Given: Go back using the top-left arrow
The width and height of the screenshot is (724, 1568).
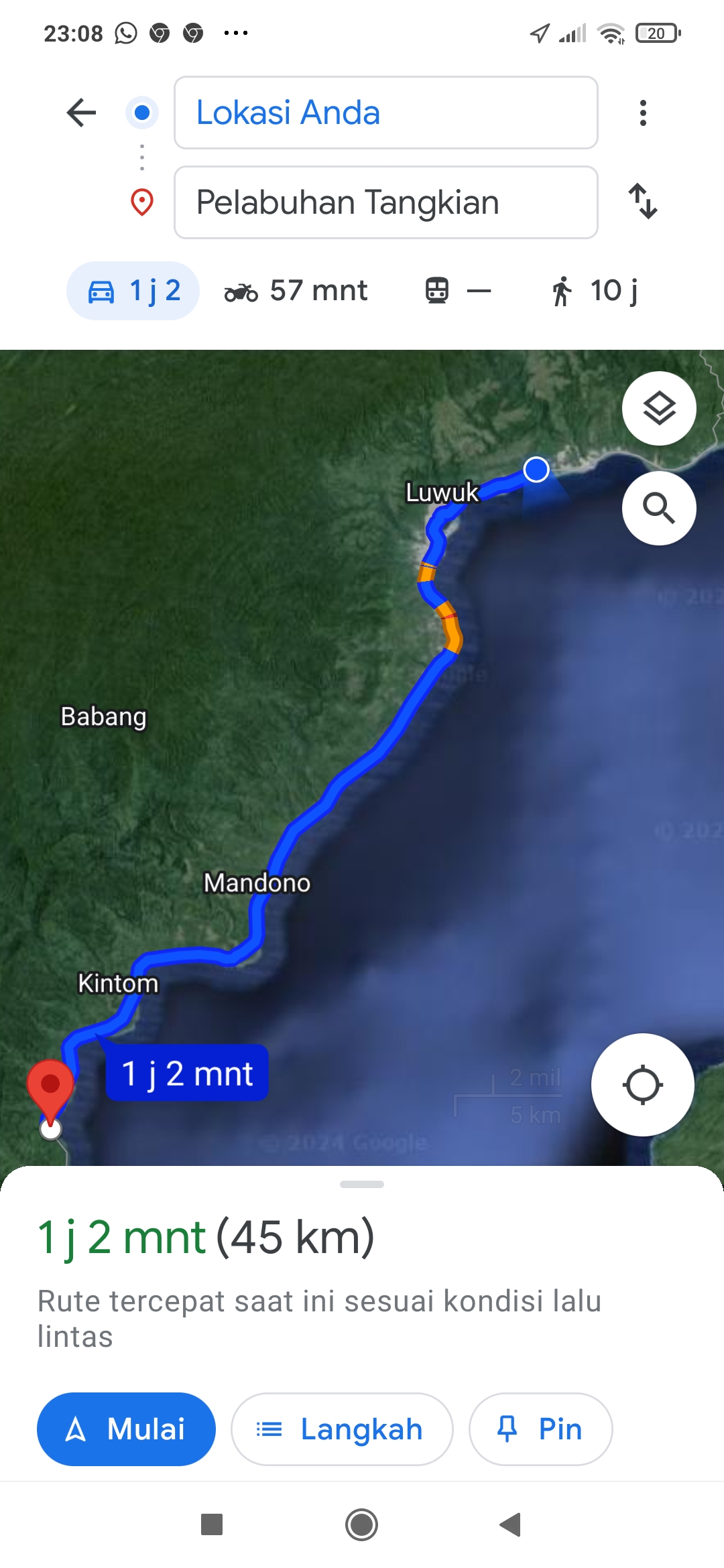Looking at the screenshot, I should (x=82, y=113).
